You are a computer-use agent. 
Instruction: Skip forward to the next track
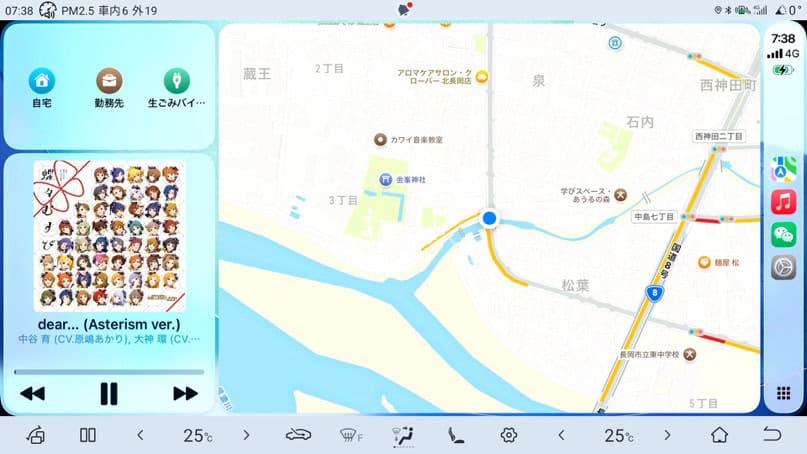click(185, 393)
